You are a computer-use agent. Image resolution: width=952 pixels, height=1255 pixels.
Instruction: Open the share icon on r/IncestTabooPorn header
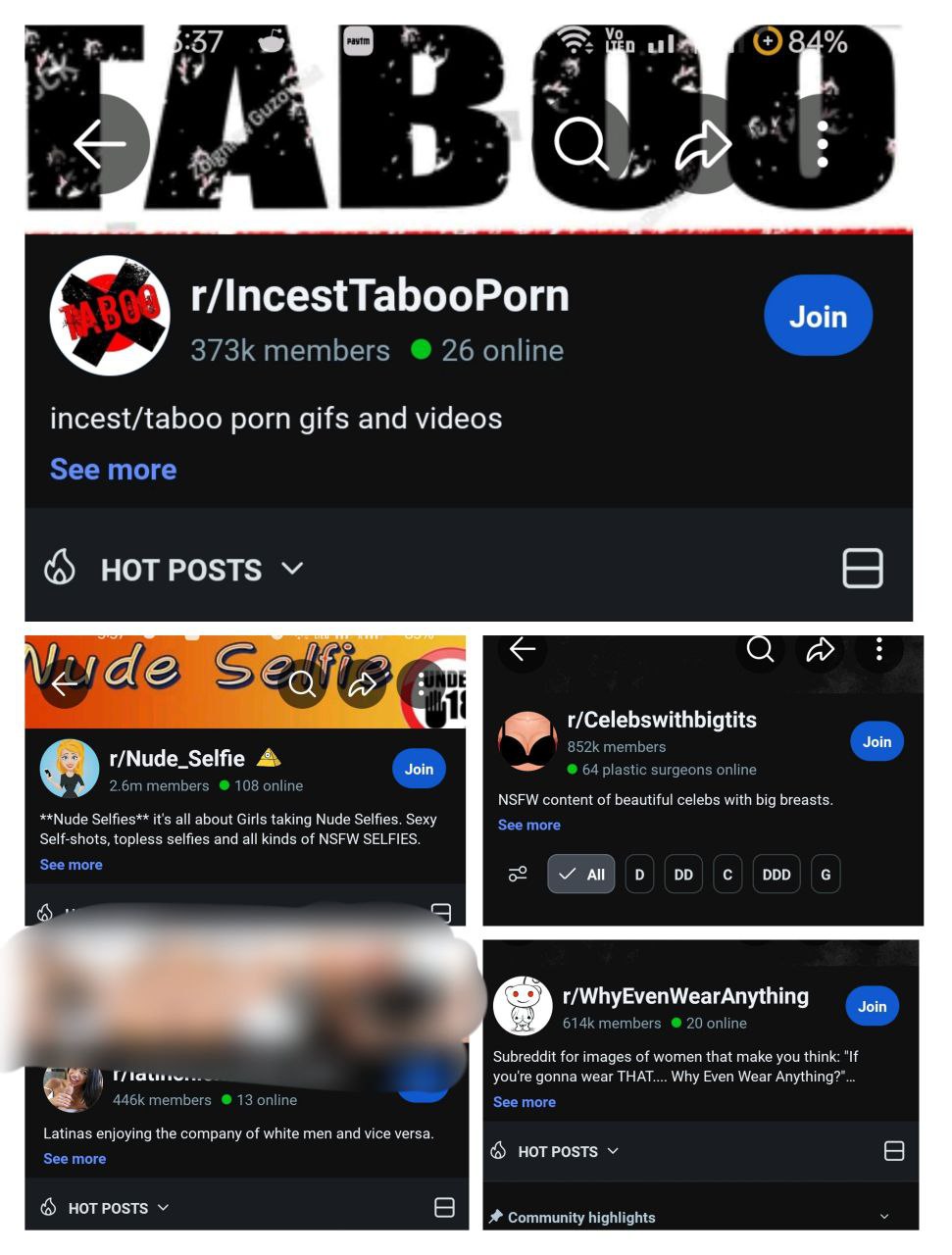click(x=702, y=144)
